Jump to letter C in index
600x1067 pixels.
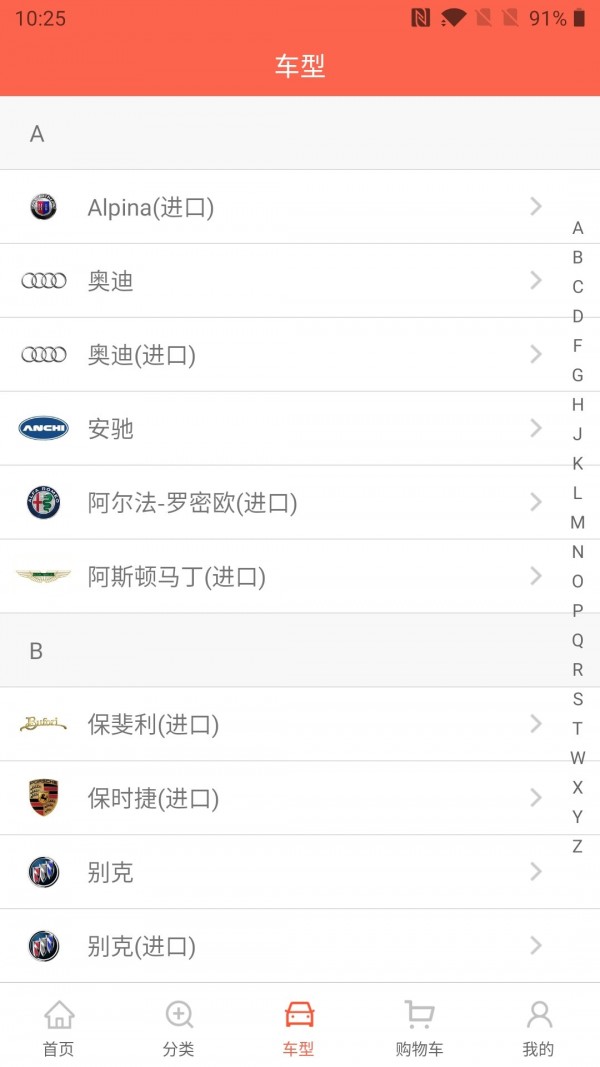(577, 287)
